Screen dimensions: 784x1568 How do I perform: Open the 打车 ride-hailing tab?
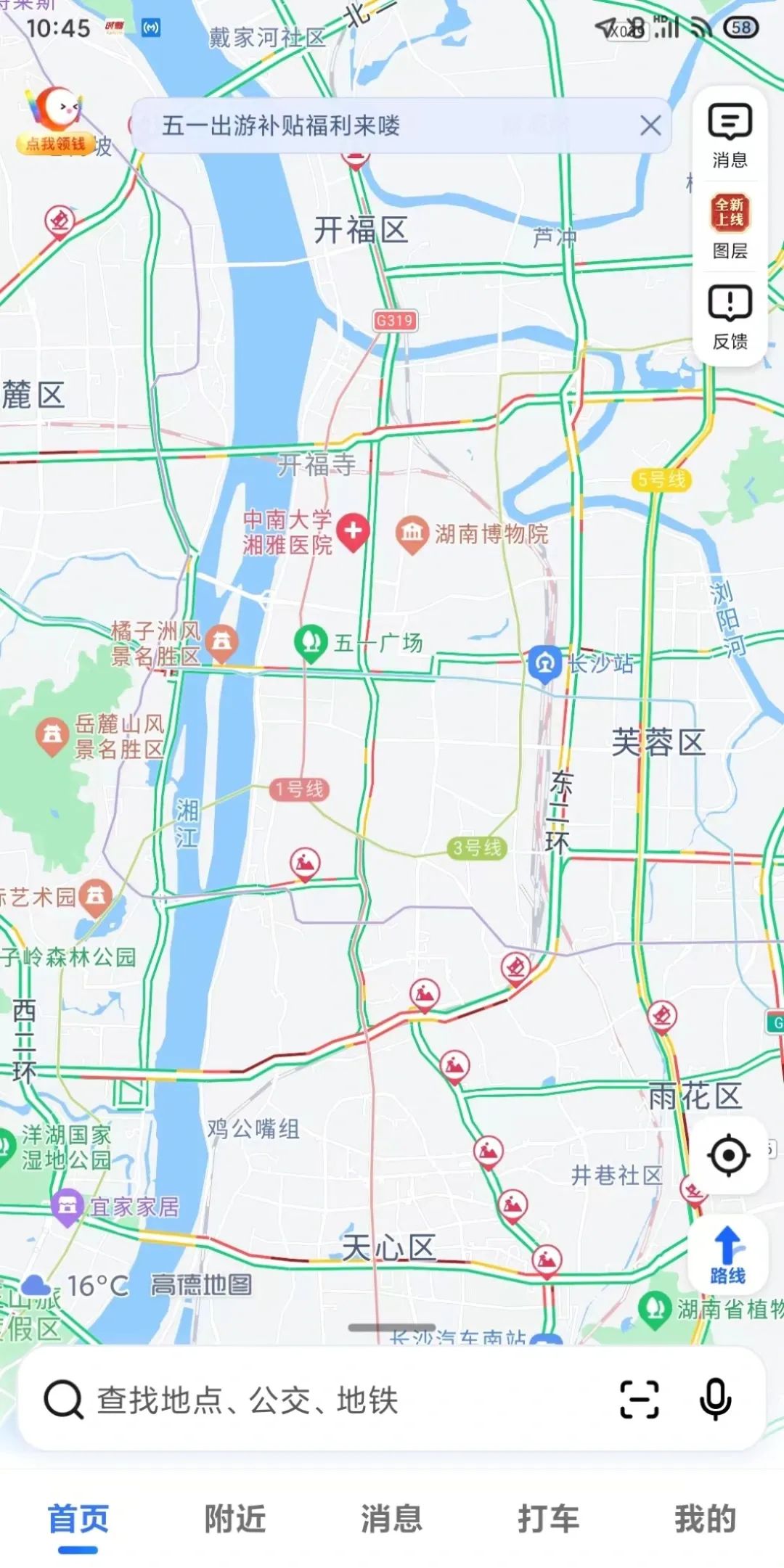pos(549,1518)
